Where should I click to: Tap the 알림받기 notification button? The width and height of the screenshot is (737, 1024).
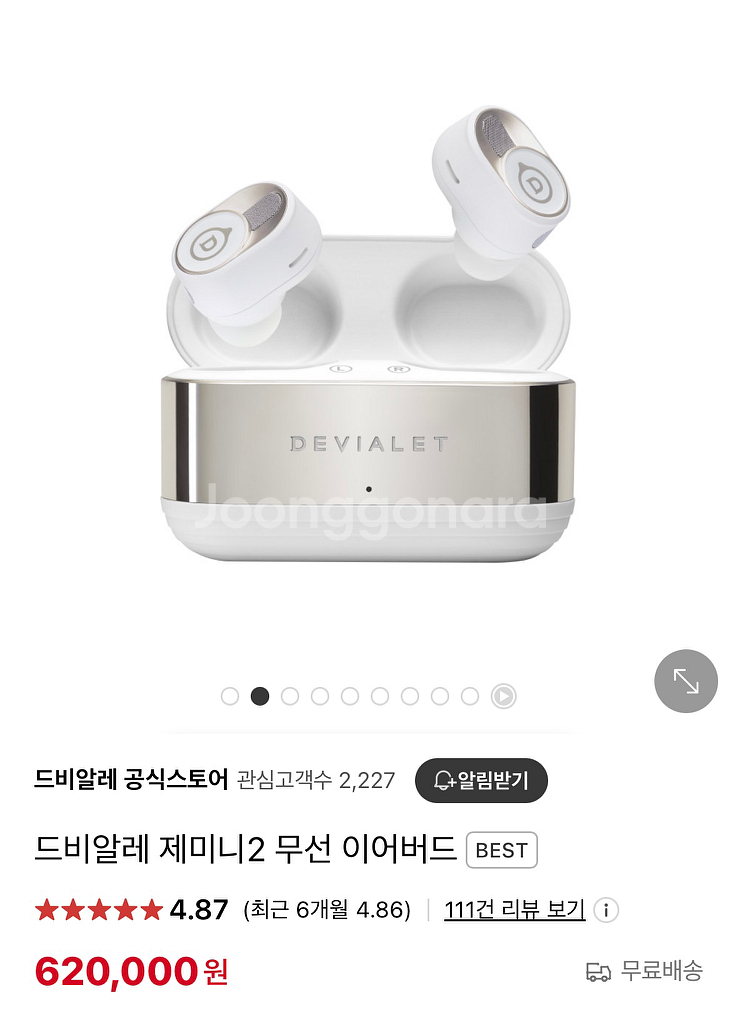(x=481, y=781)
